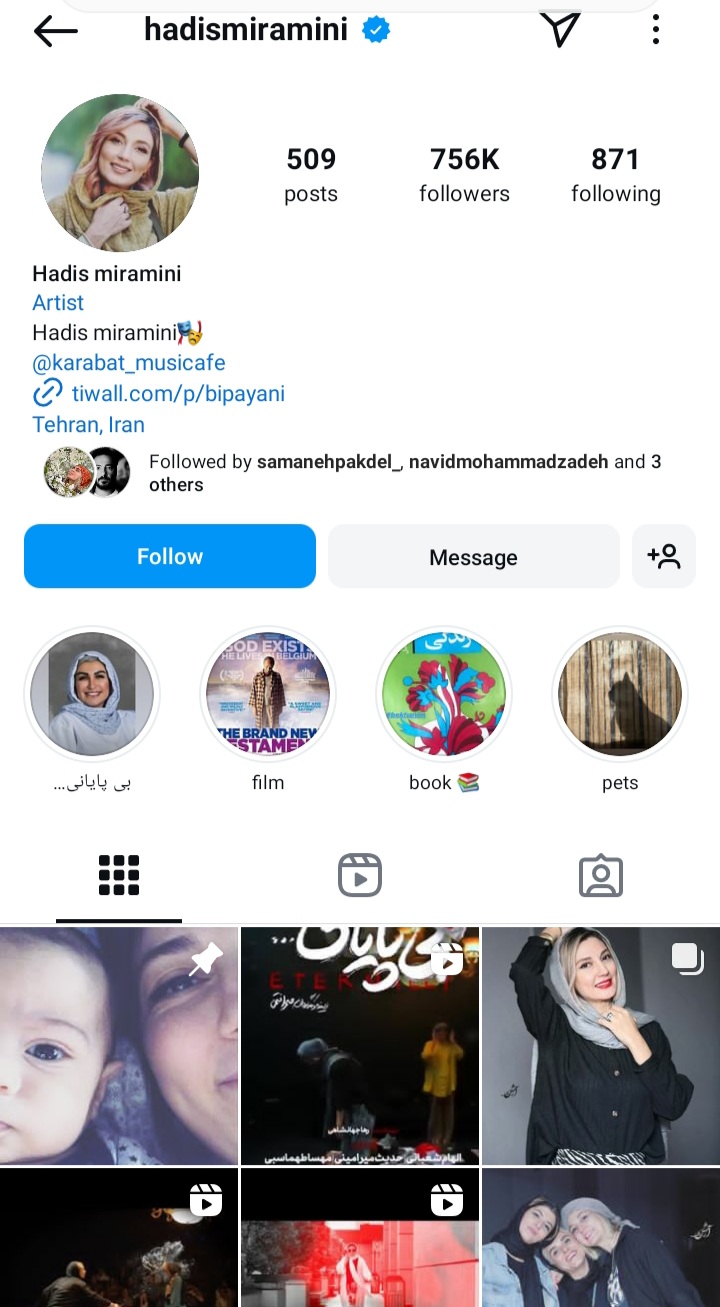The image size is (720, 1307).
Task: Go back using the arrow icon
Action: point(55,31)
